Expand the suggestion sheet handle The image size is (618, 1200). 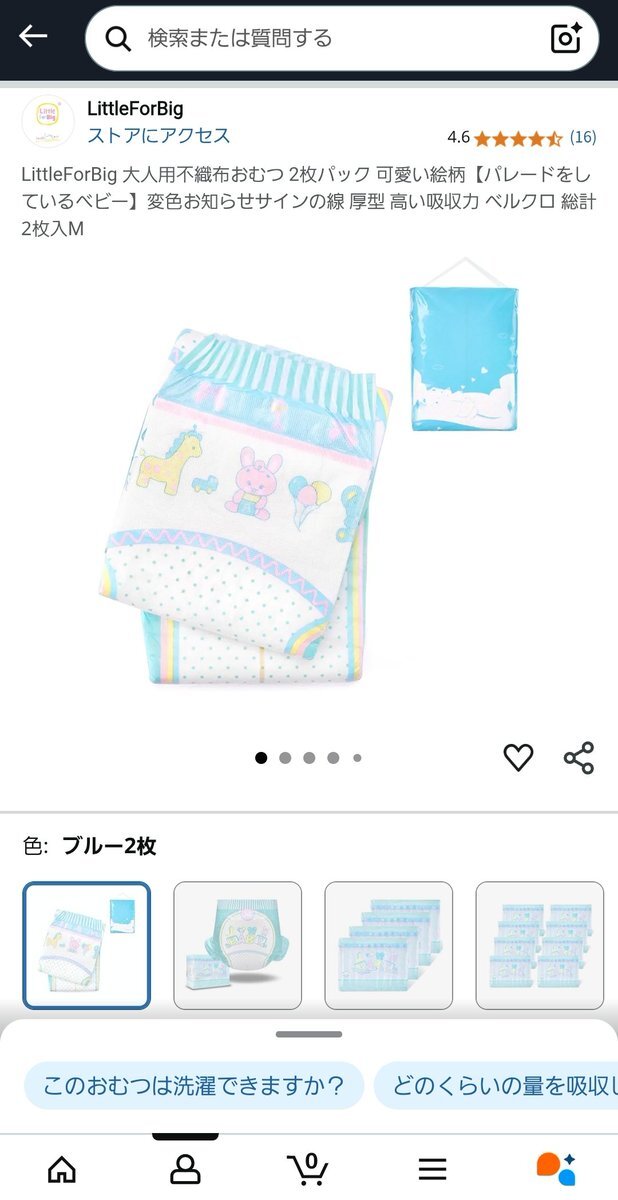pos(309,1034)
